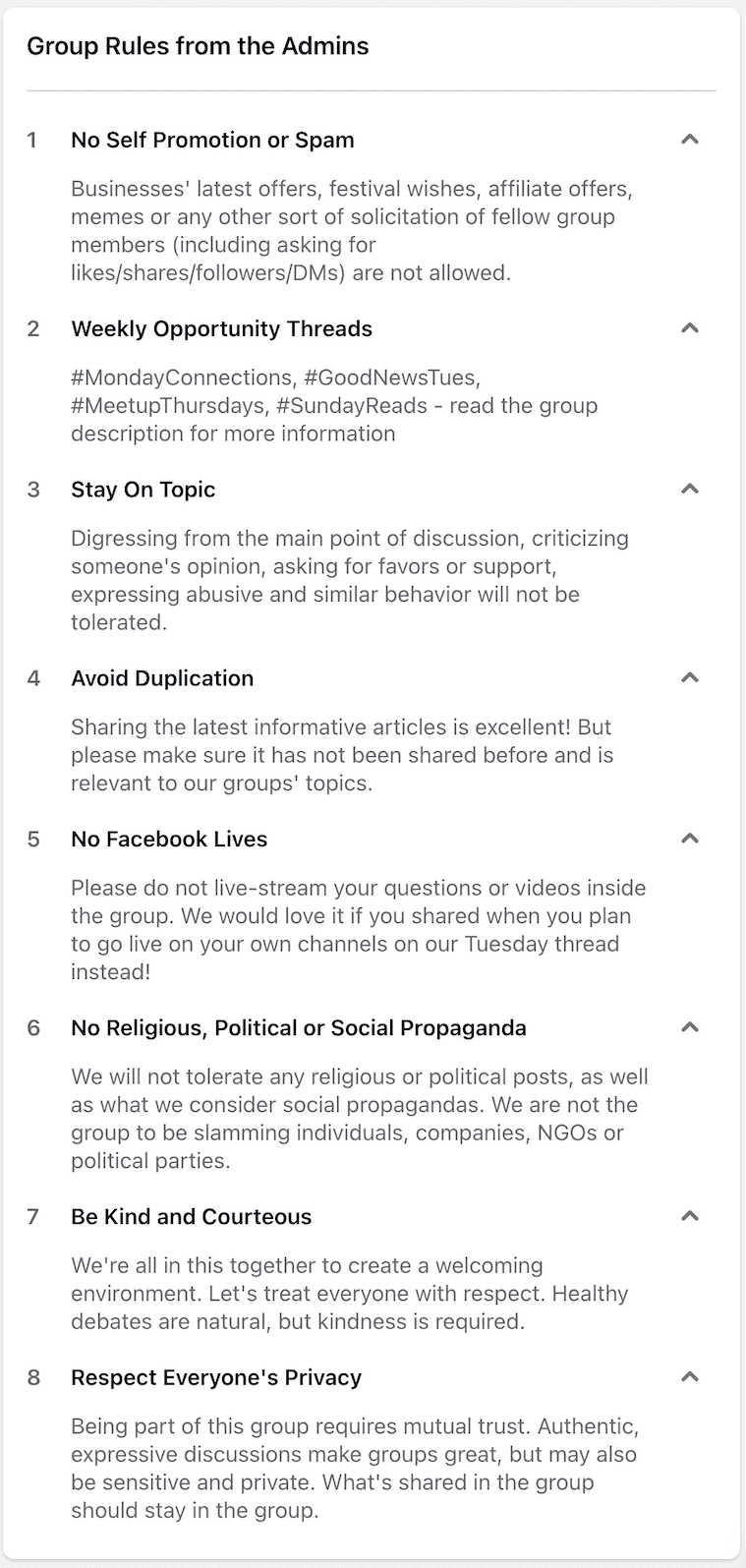Collapse the No Facebook Lives rule
Image resolution: width=746 pixels, height=1568 pixels.
pos(690,840)
